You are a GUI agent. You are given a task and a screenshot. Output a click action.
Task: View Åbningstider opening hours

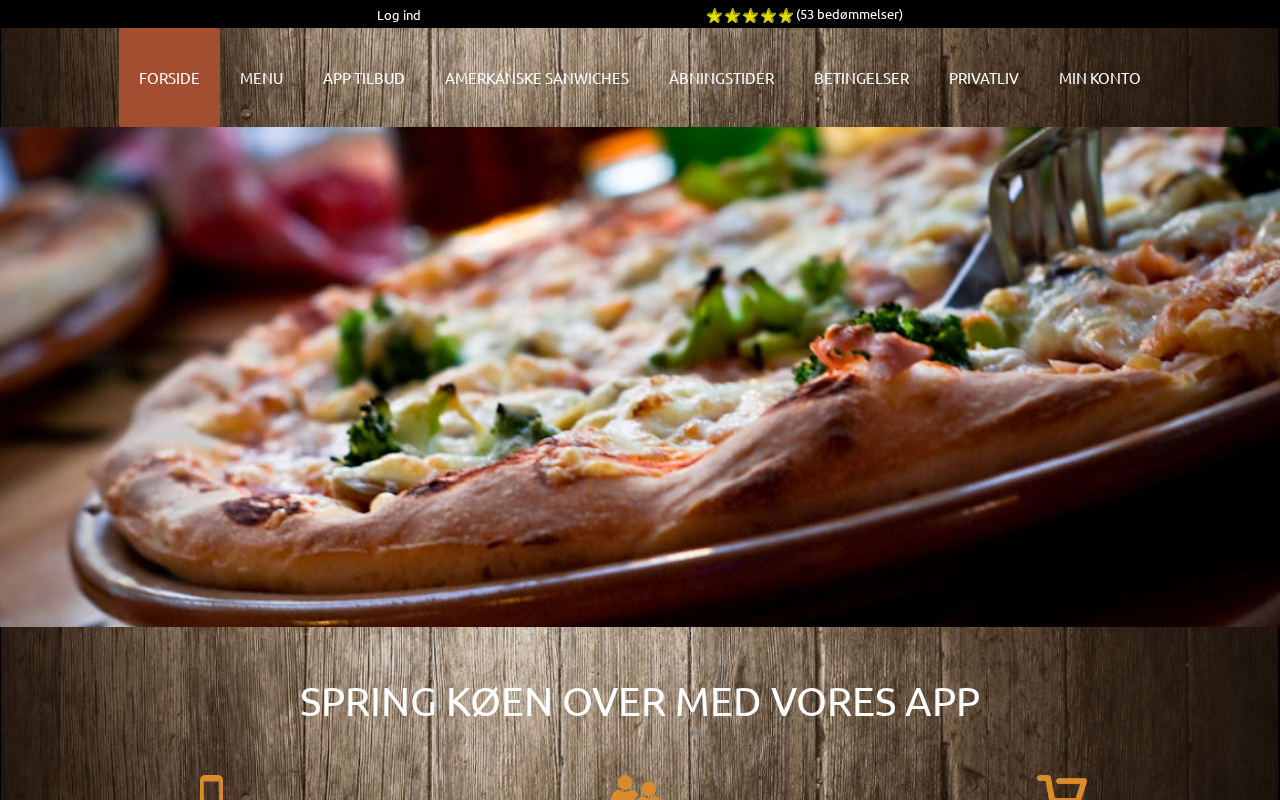tap(721, 78)
